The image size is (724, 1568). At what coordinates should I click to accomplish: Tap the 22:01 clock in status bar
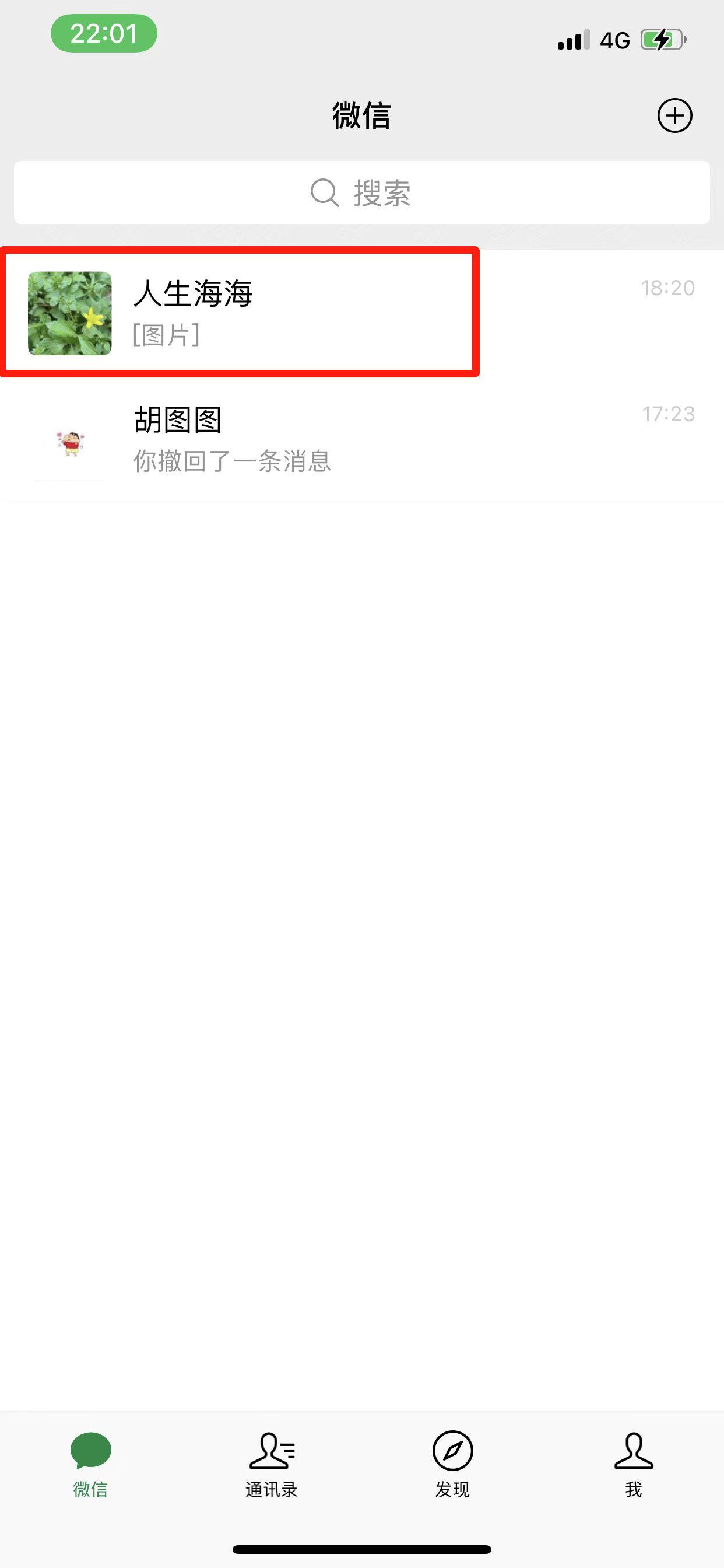(x=103, y=33)
